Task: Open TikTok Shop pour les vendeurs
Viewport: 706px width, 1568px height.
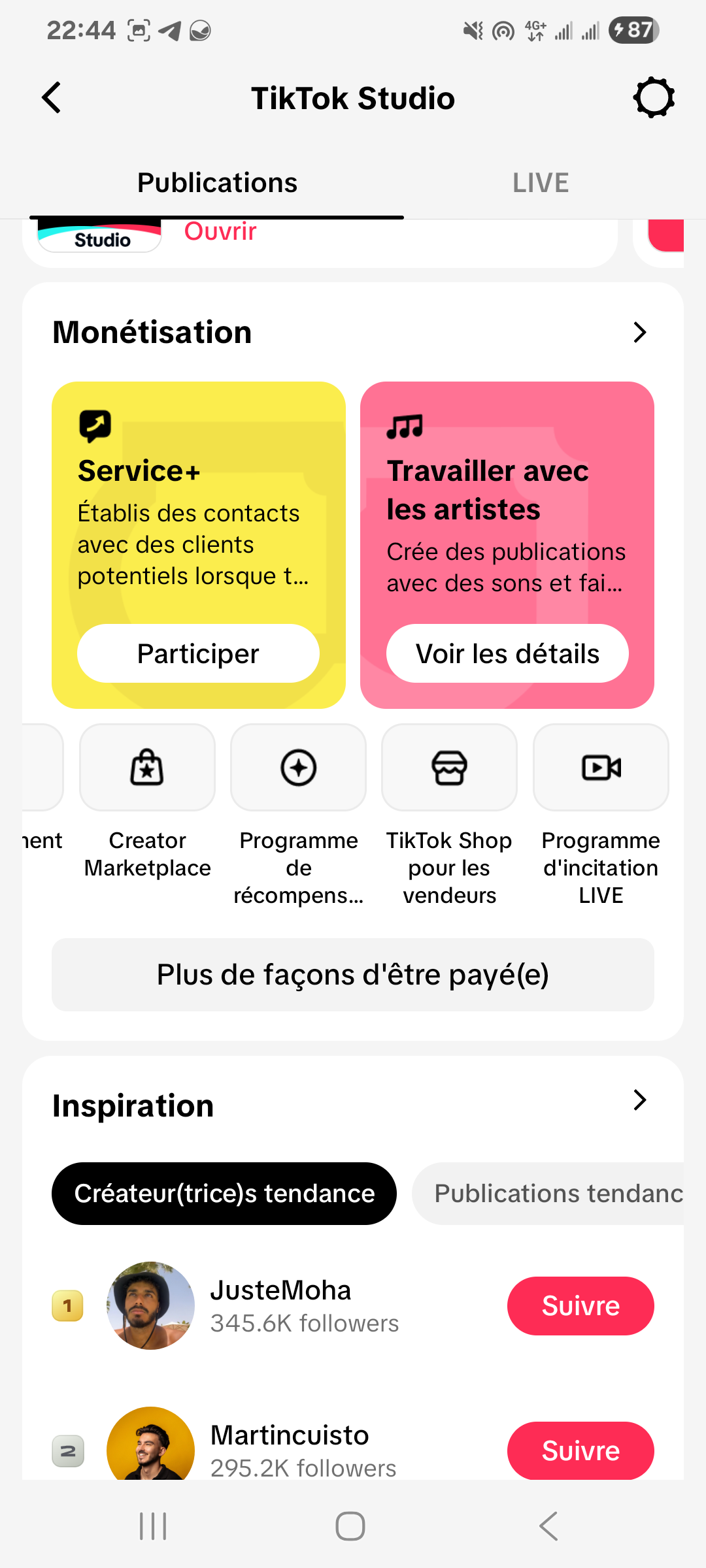Action: tap(449, 768)
